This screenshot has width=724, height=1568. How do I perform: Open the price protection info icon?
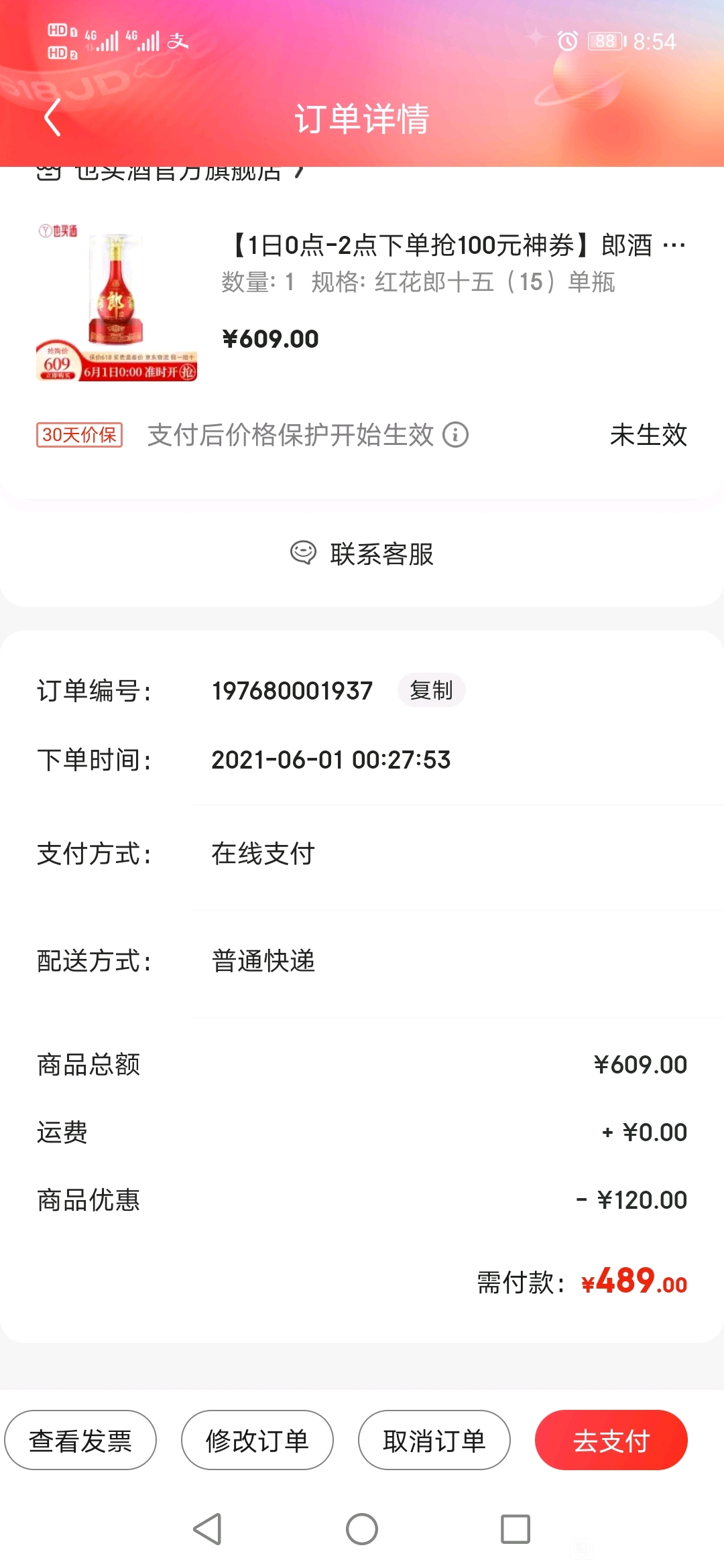coord(456,435)
